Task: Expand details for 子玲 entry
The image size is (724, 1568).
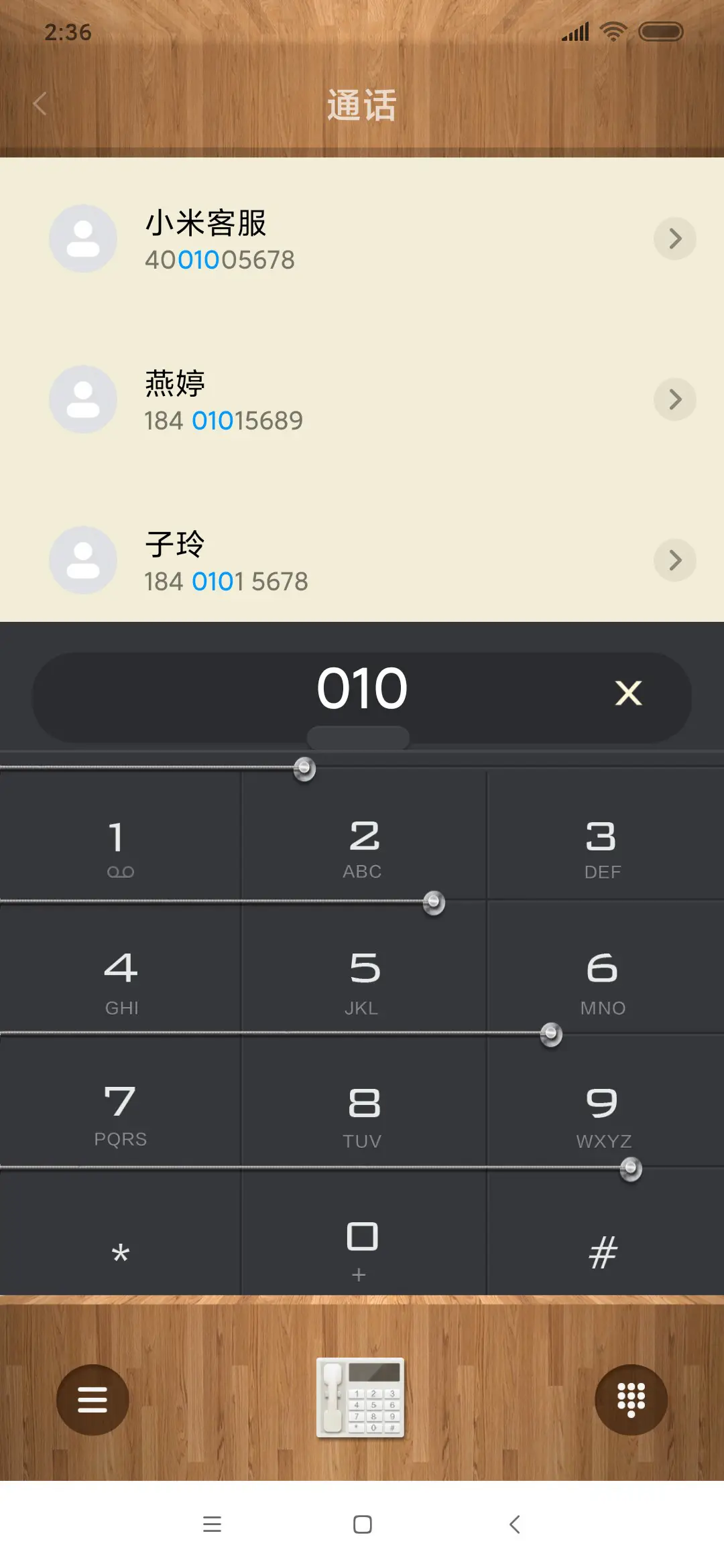Action: point(674,560)
